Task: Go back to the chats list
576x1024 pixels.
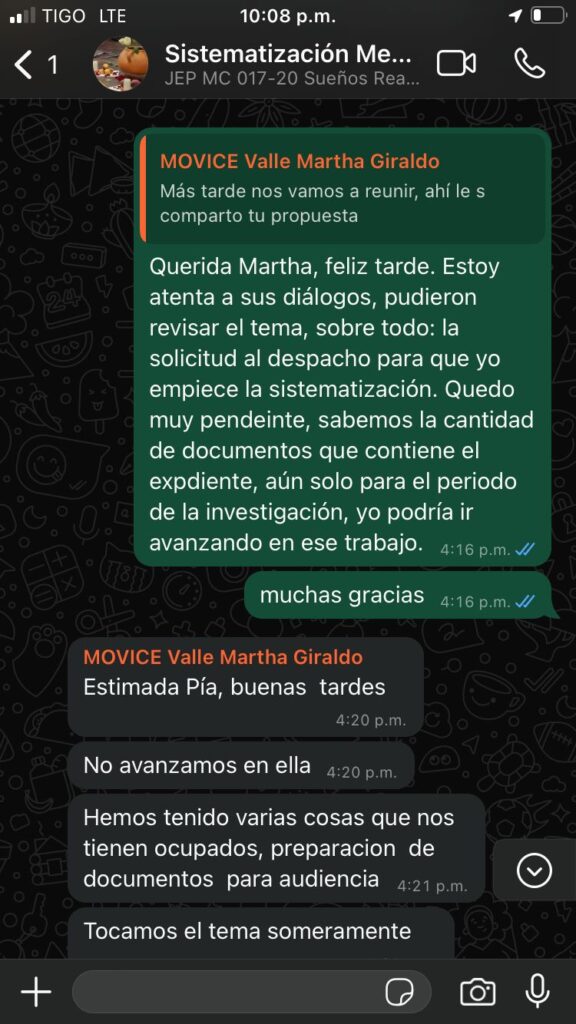Action: (35, 65)
